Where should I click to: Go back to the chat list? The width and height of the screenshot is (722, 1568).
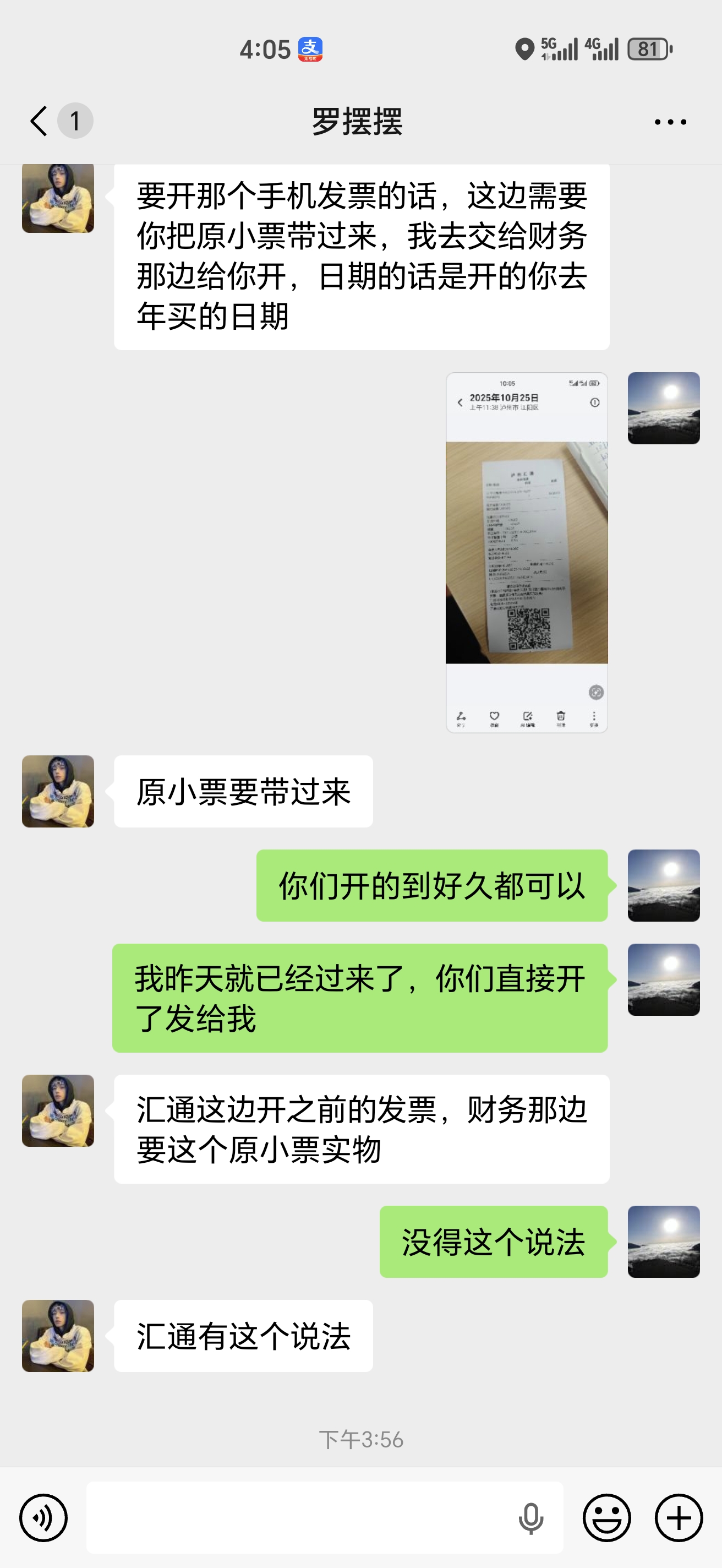(40, 121)
